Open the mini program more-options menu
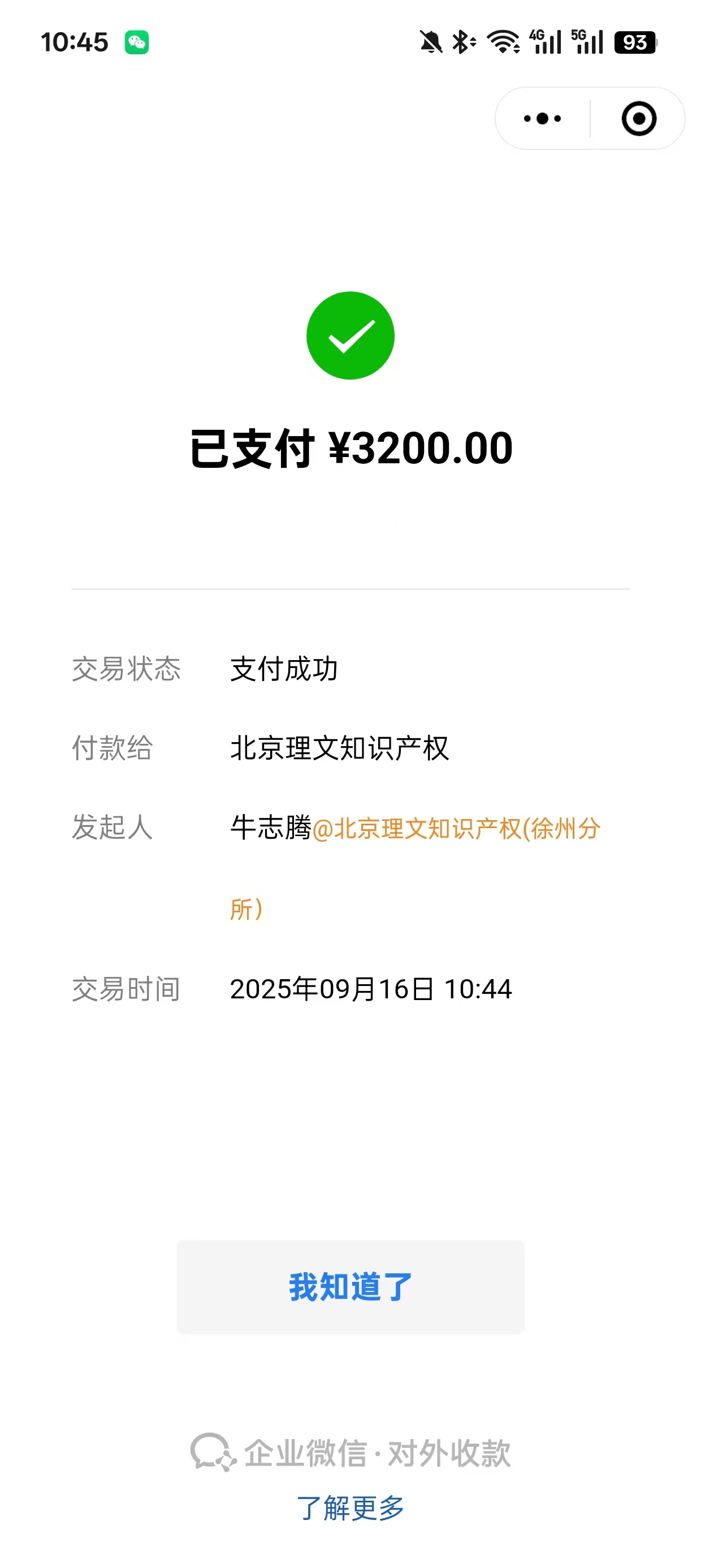The width and height of the screenshot is (701, 1568). 542,119
